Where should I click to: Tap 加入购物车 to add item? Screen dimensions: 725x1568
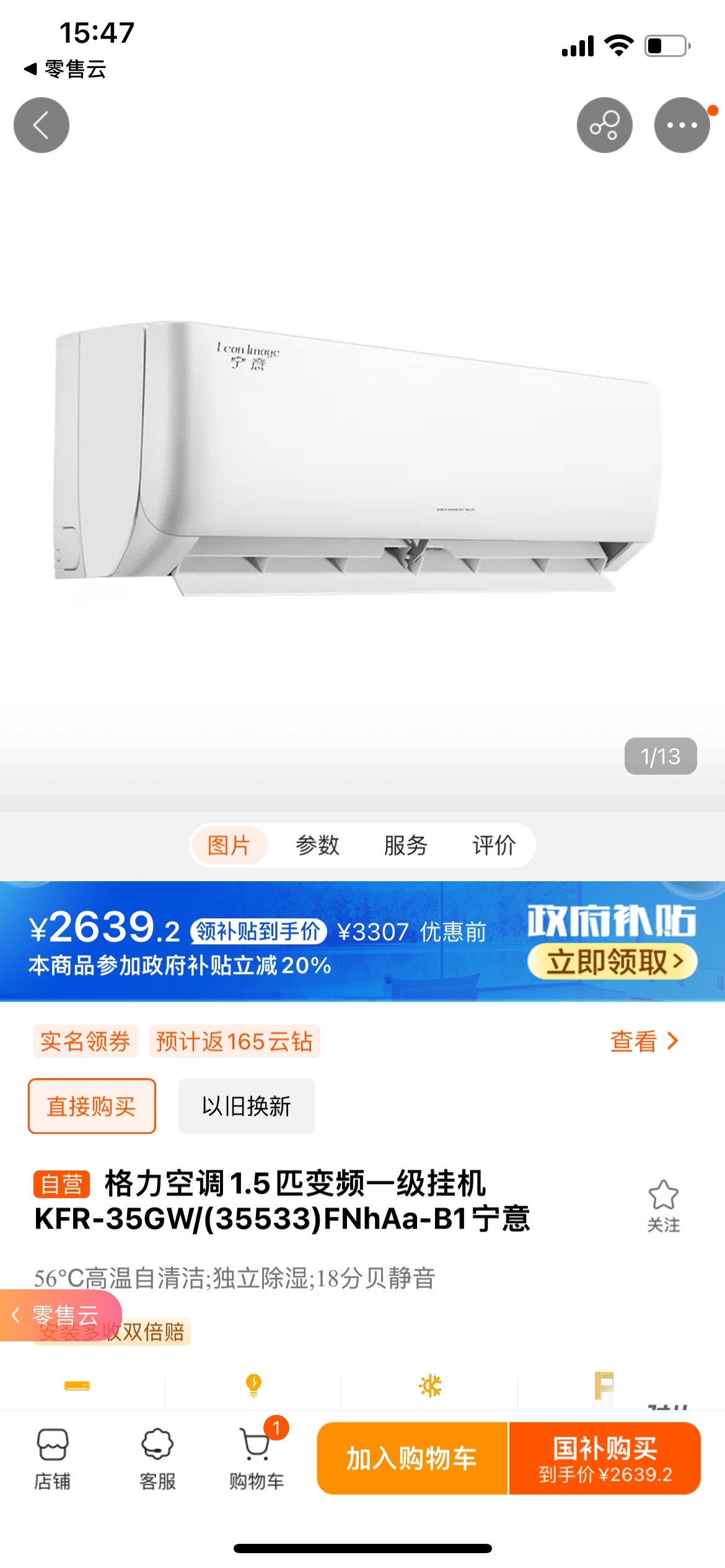(411, 1459)
